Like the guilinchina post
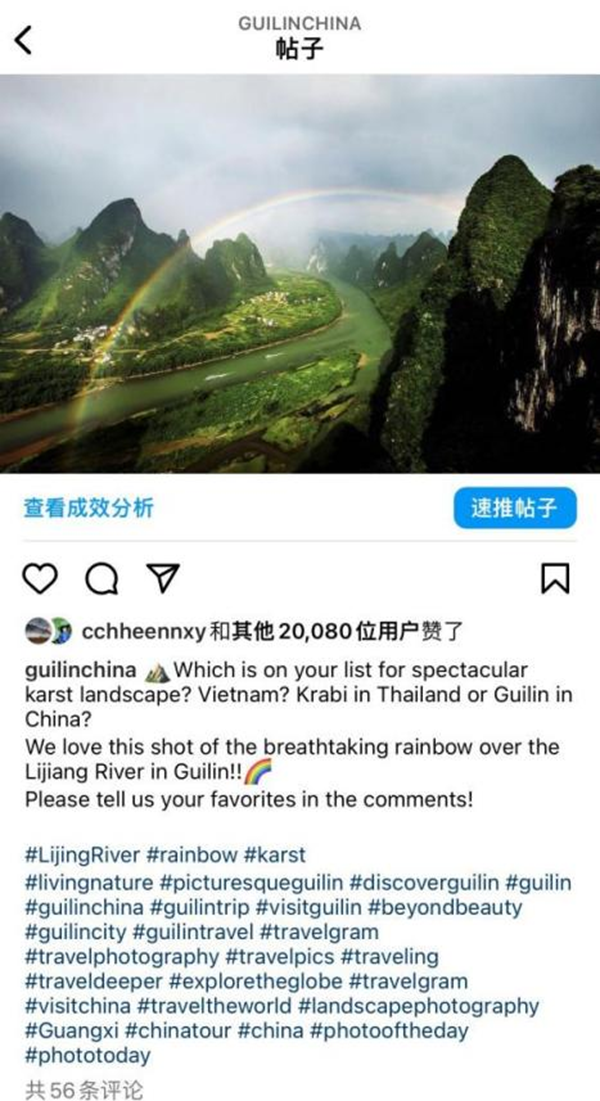The width and height of the screenshot is (600, 1101). [40, 578]
